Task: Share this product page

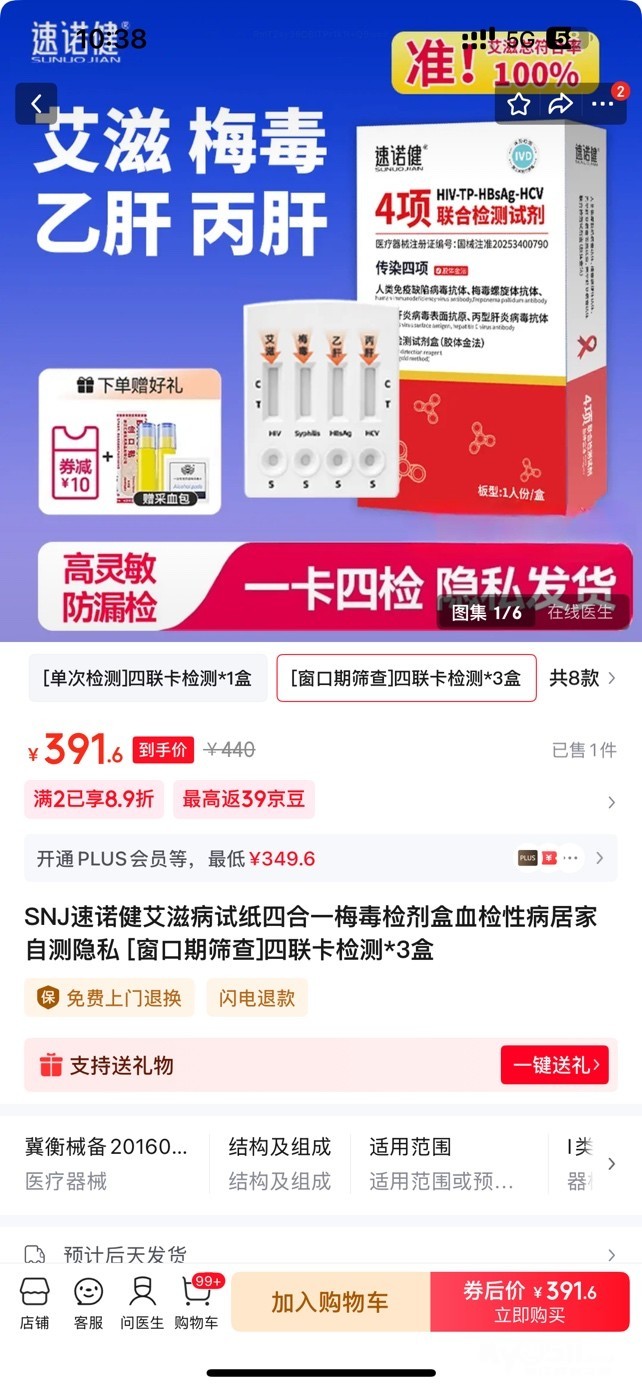Action: (561, 104)
